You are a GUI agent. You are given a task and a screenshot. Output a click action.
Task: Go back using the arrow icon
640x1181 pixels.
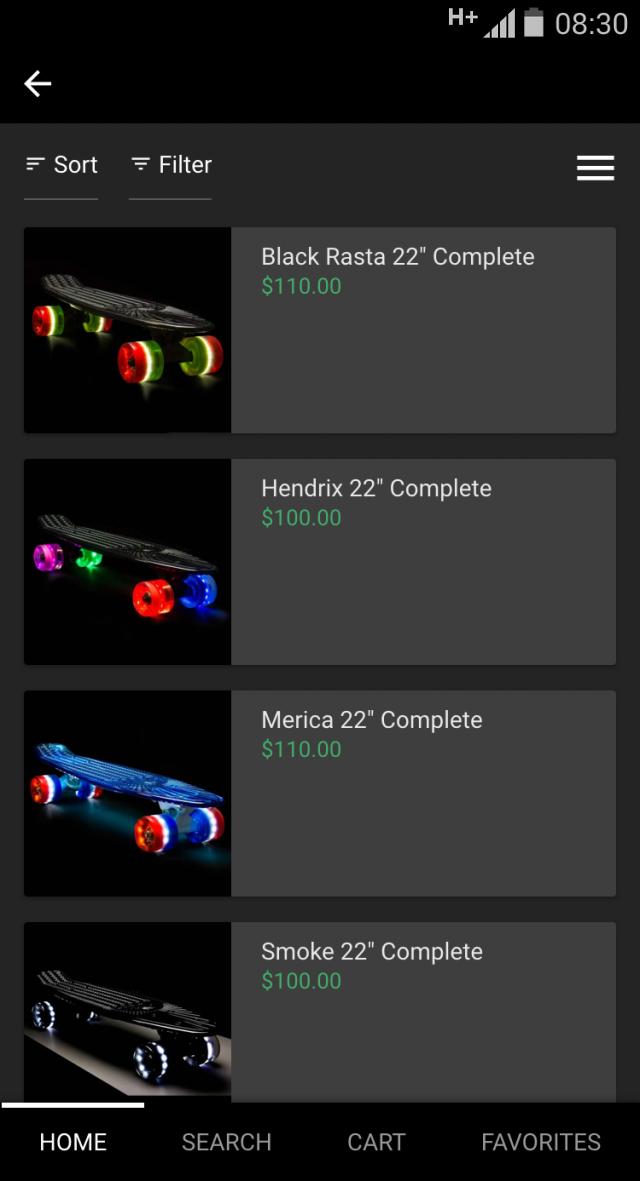click(x=38, y=84)
